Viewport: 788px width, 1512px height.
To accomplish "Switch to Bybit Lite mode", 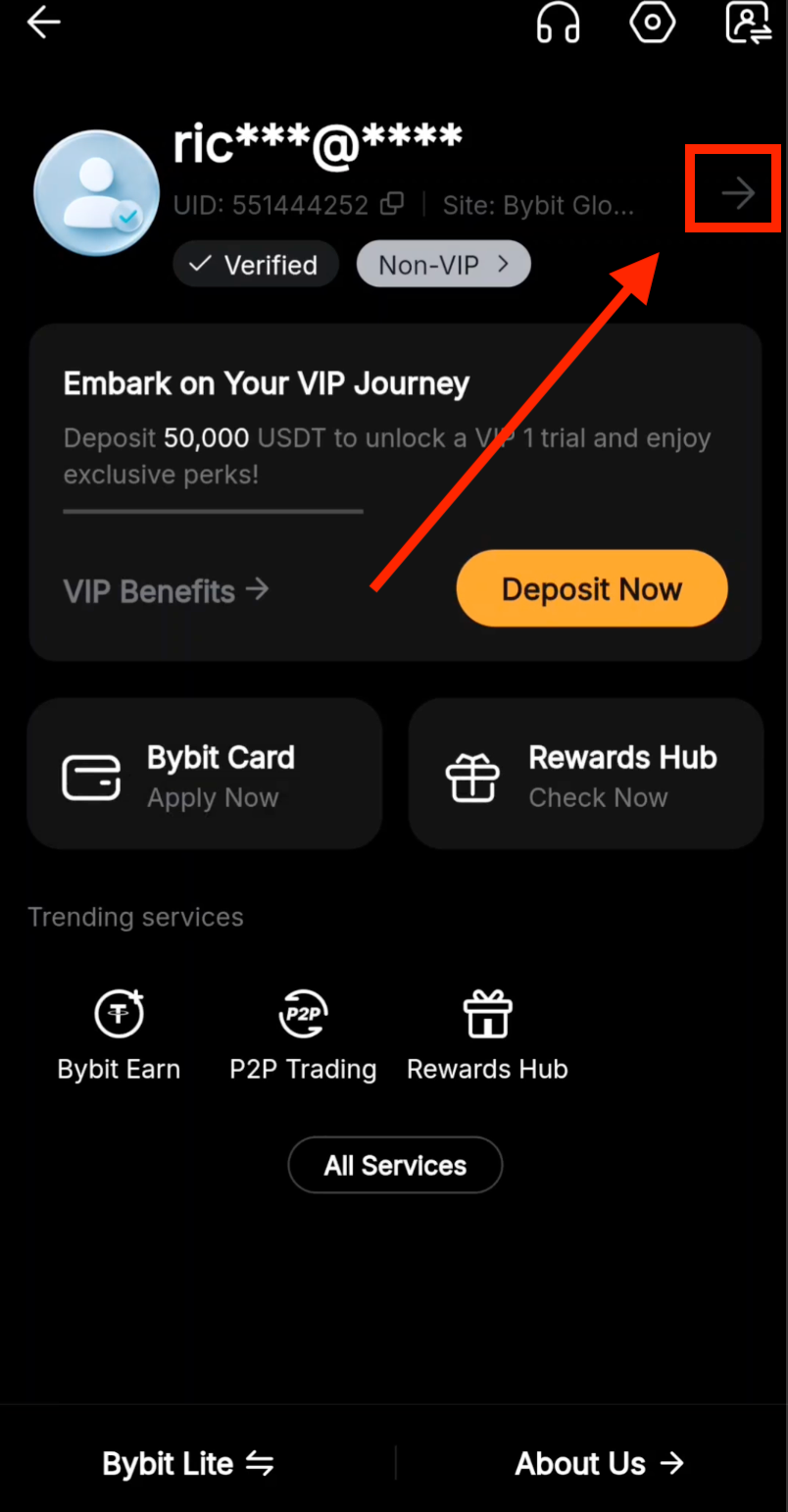I will pos(188,1463).
